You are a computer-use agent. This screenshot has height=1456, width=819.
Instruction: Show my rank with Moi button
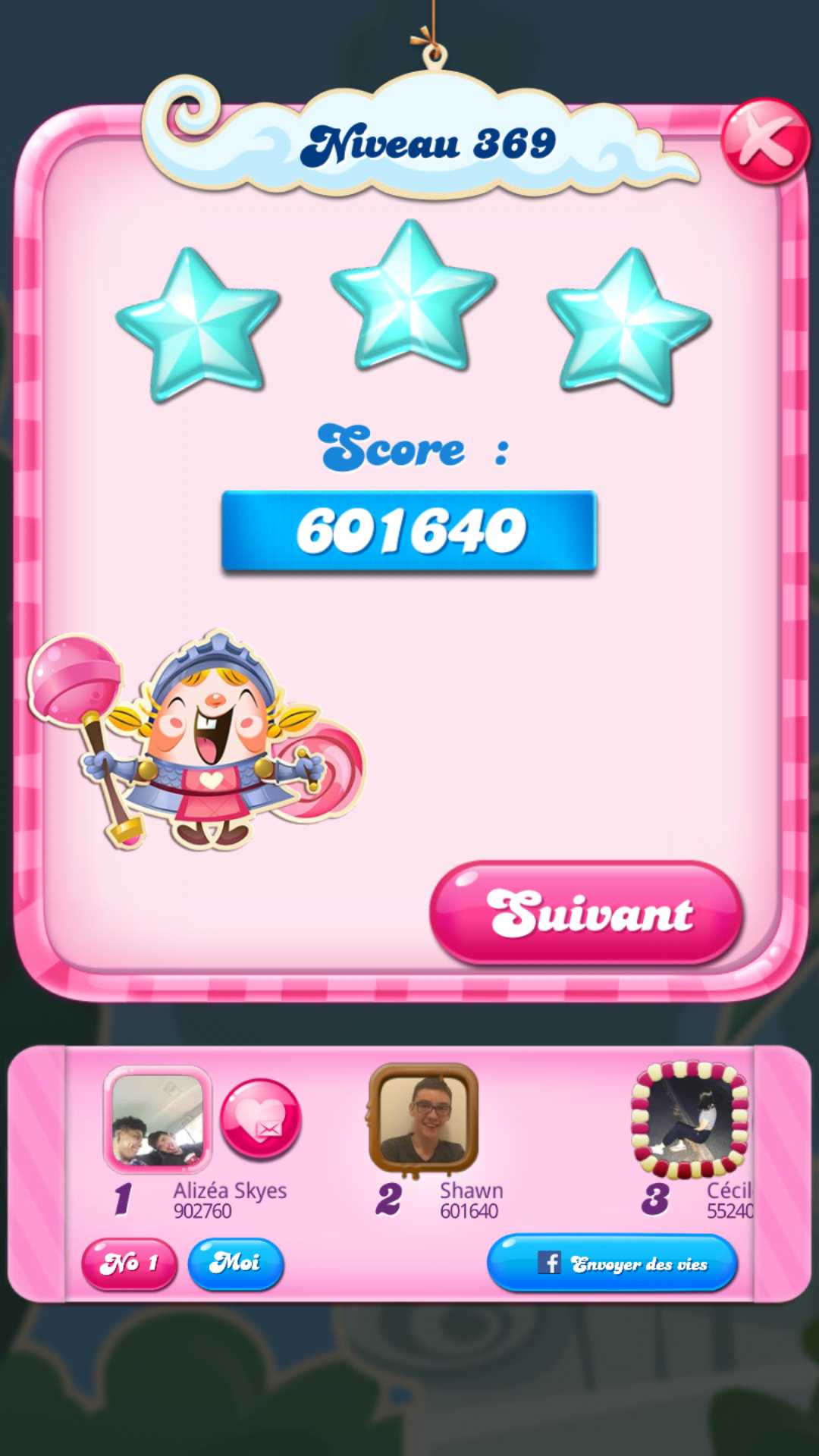[235, 1263]
